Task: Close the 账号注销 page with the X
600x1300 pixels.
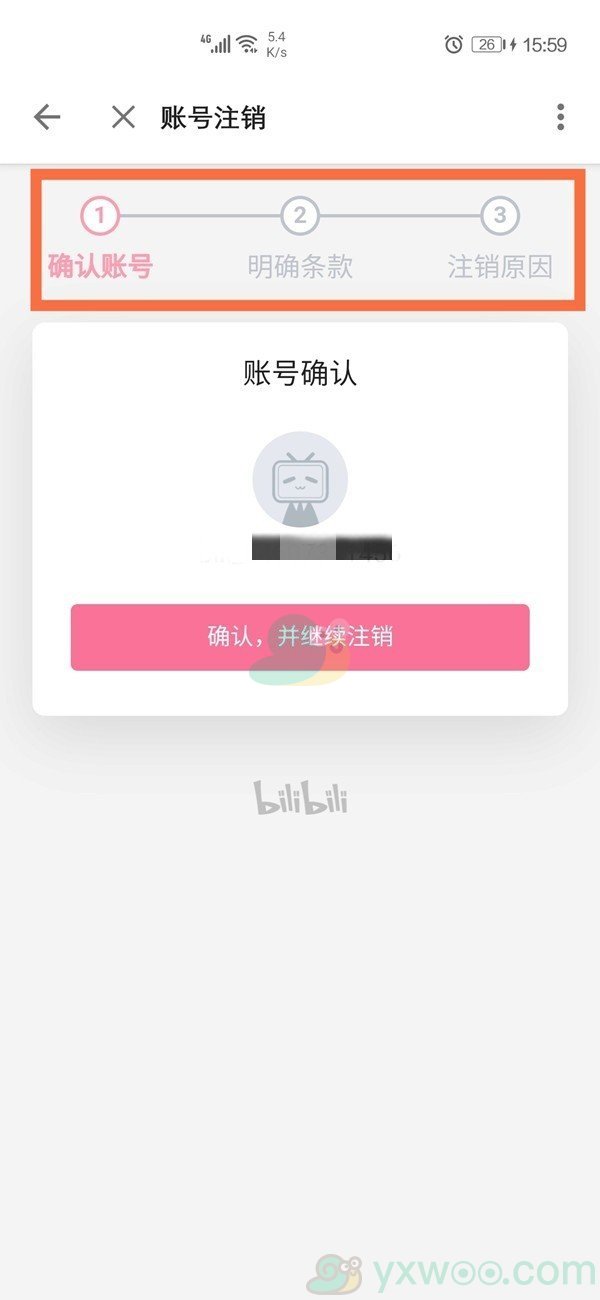Action: point(123,117)
